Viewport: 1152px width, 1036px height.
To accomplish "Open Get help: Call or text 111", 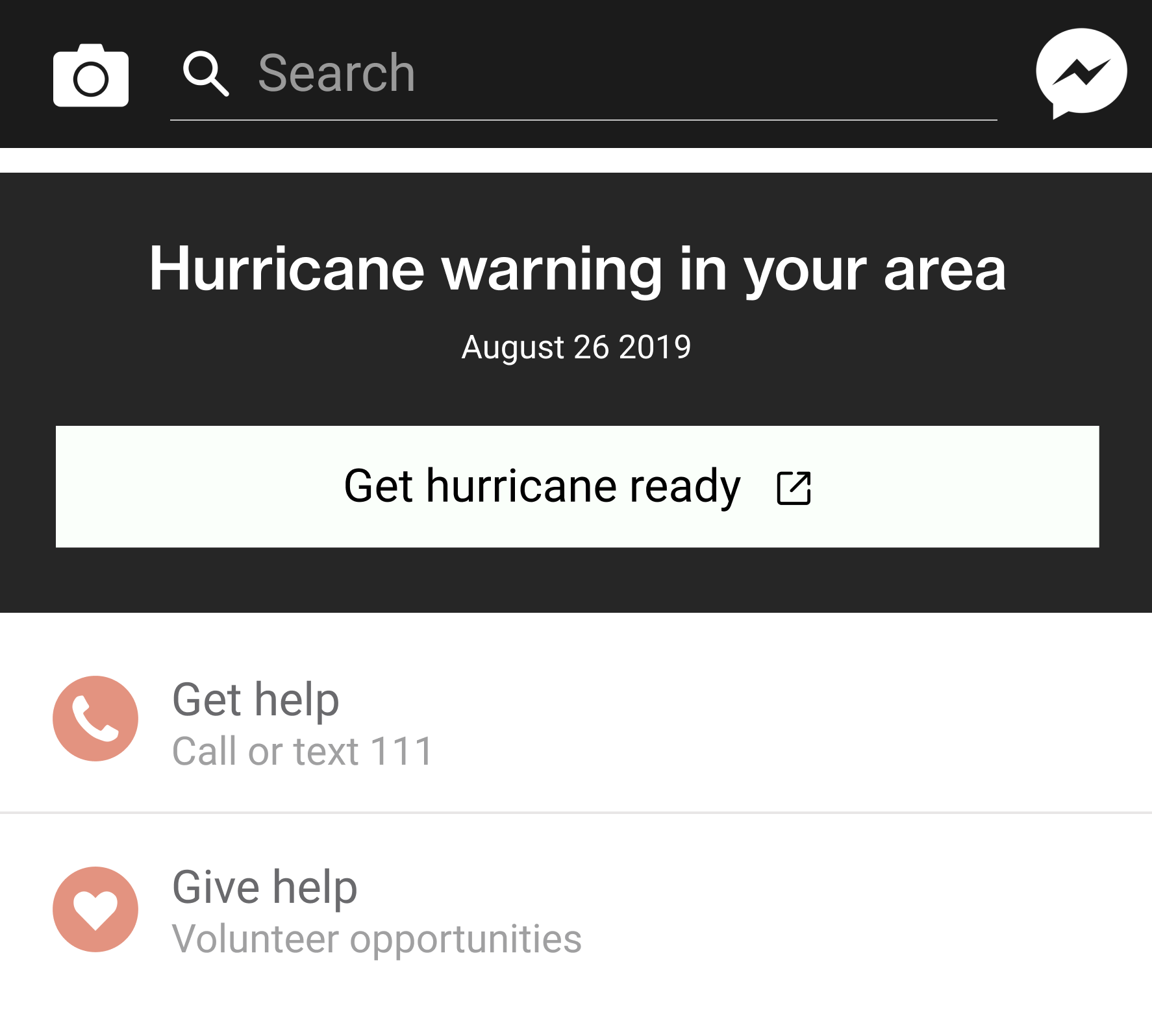I will 303,722.
